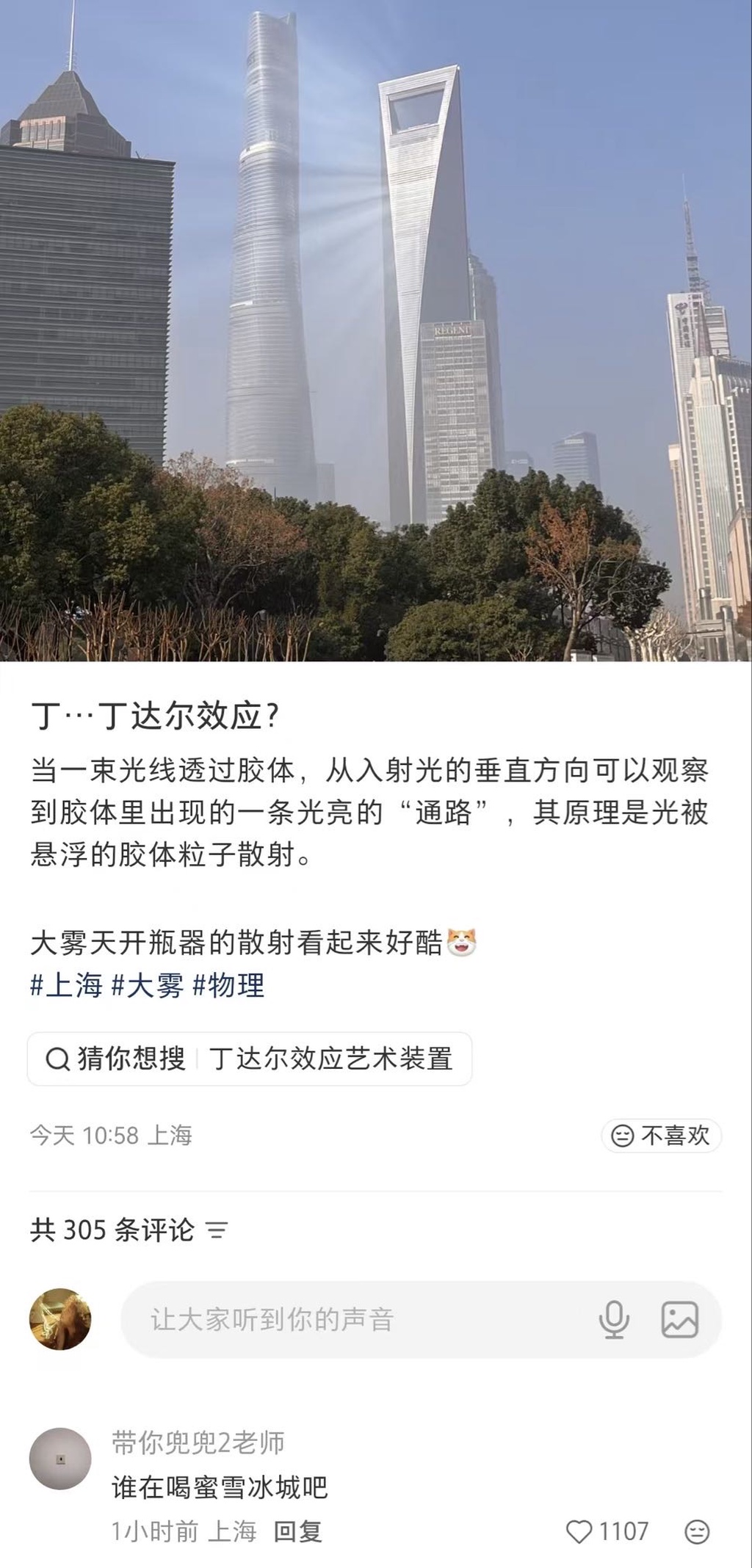Screen dimensions: 752x1568
Task: Open 带你兜兜2老师's profile avatar
Action: 60,1459
